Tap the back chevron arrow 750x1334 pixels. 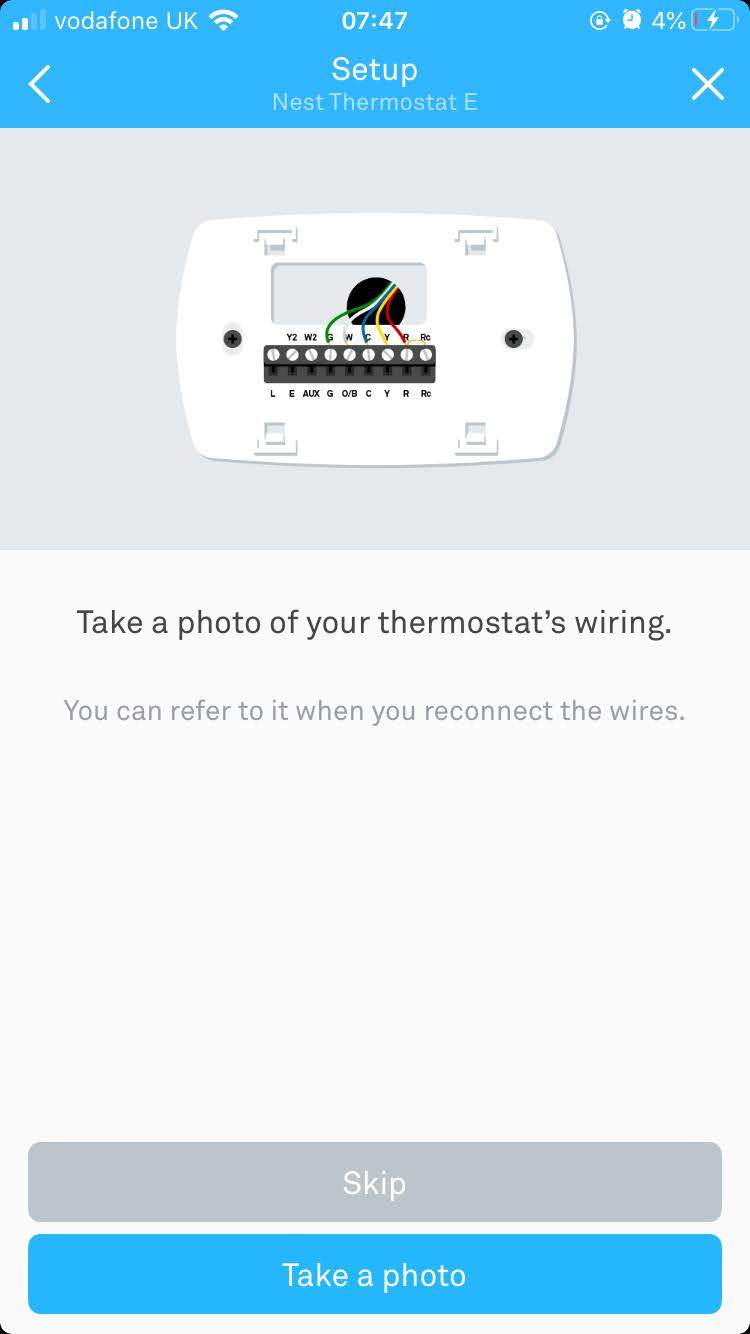pos(40,84)
